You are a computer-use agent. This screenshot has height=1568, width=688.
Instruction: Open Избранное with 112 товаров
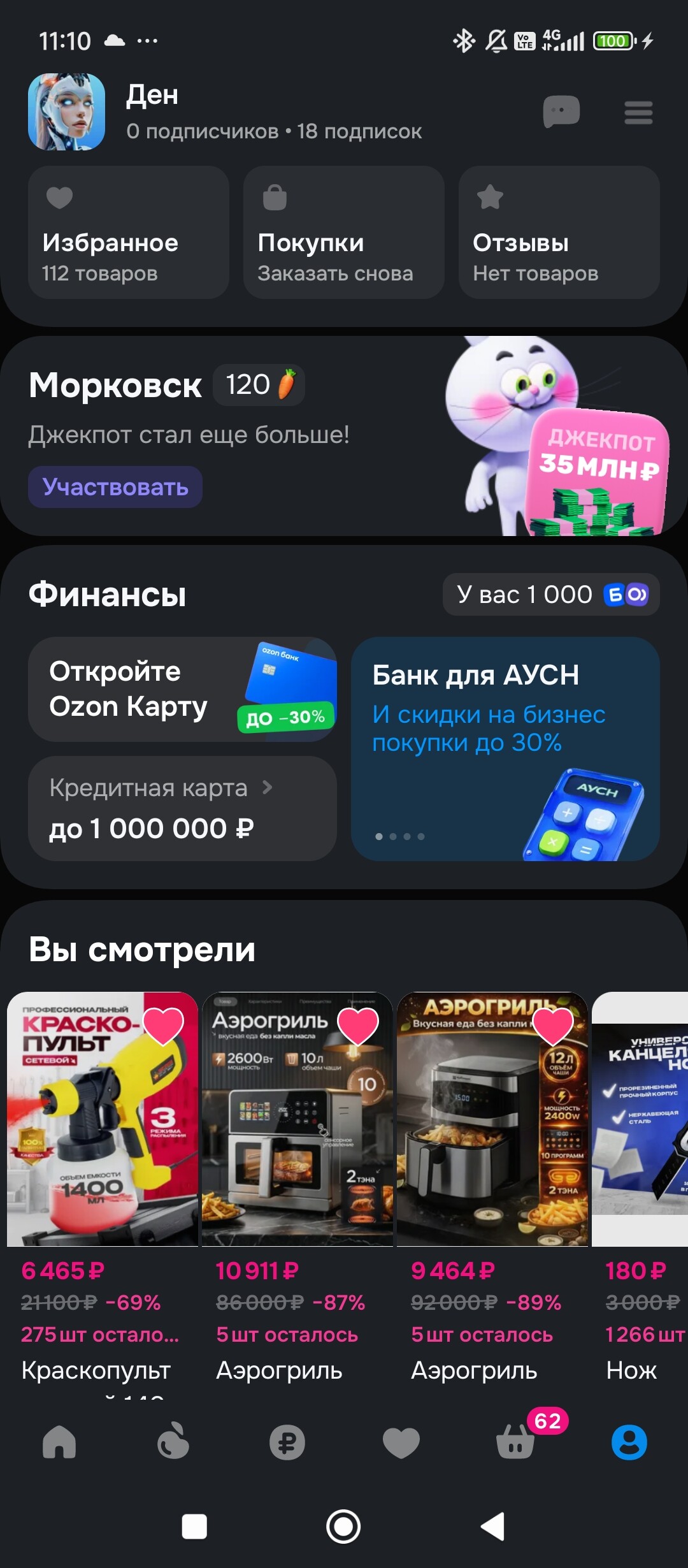pyautogui.click(x=128, y=233)
